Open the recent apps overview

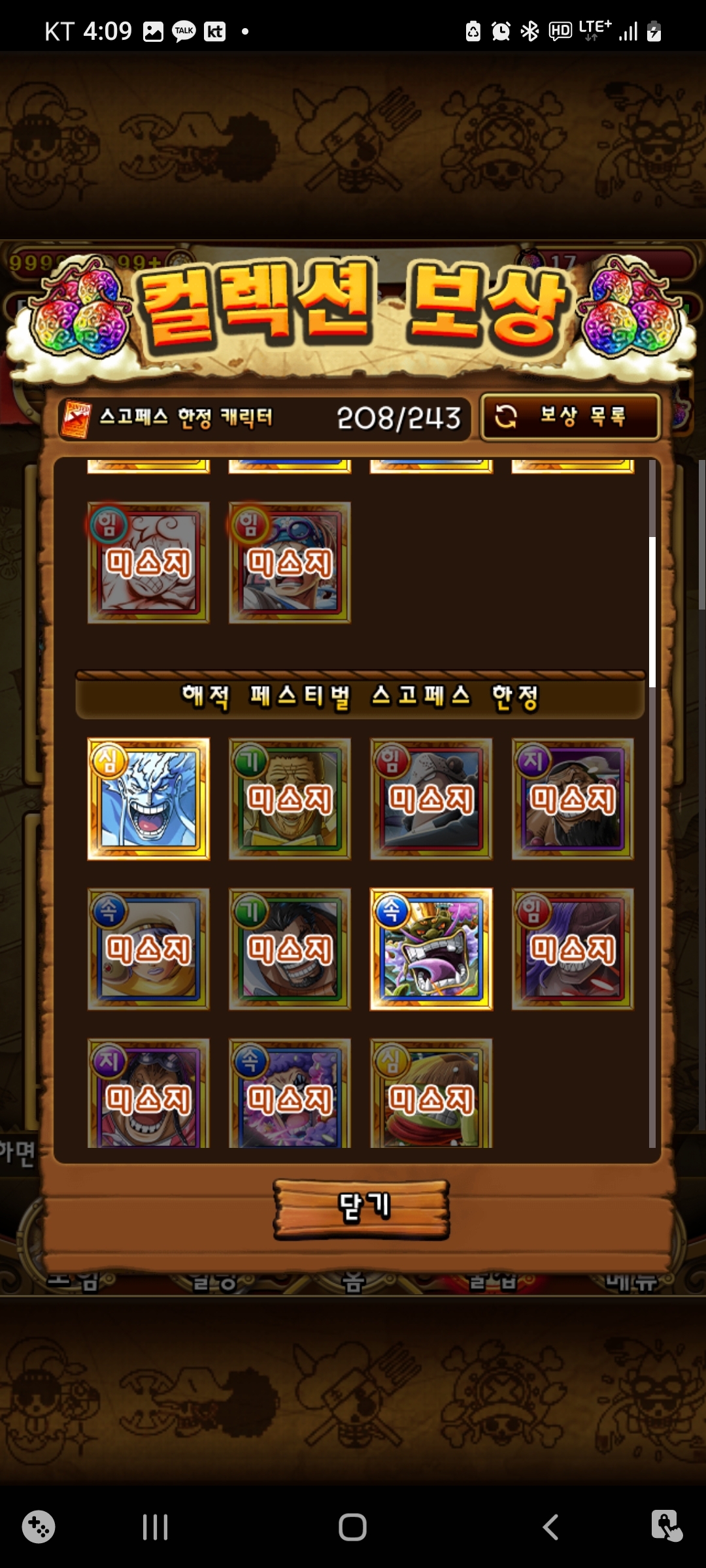[x=155, y=1527]
